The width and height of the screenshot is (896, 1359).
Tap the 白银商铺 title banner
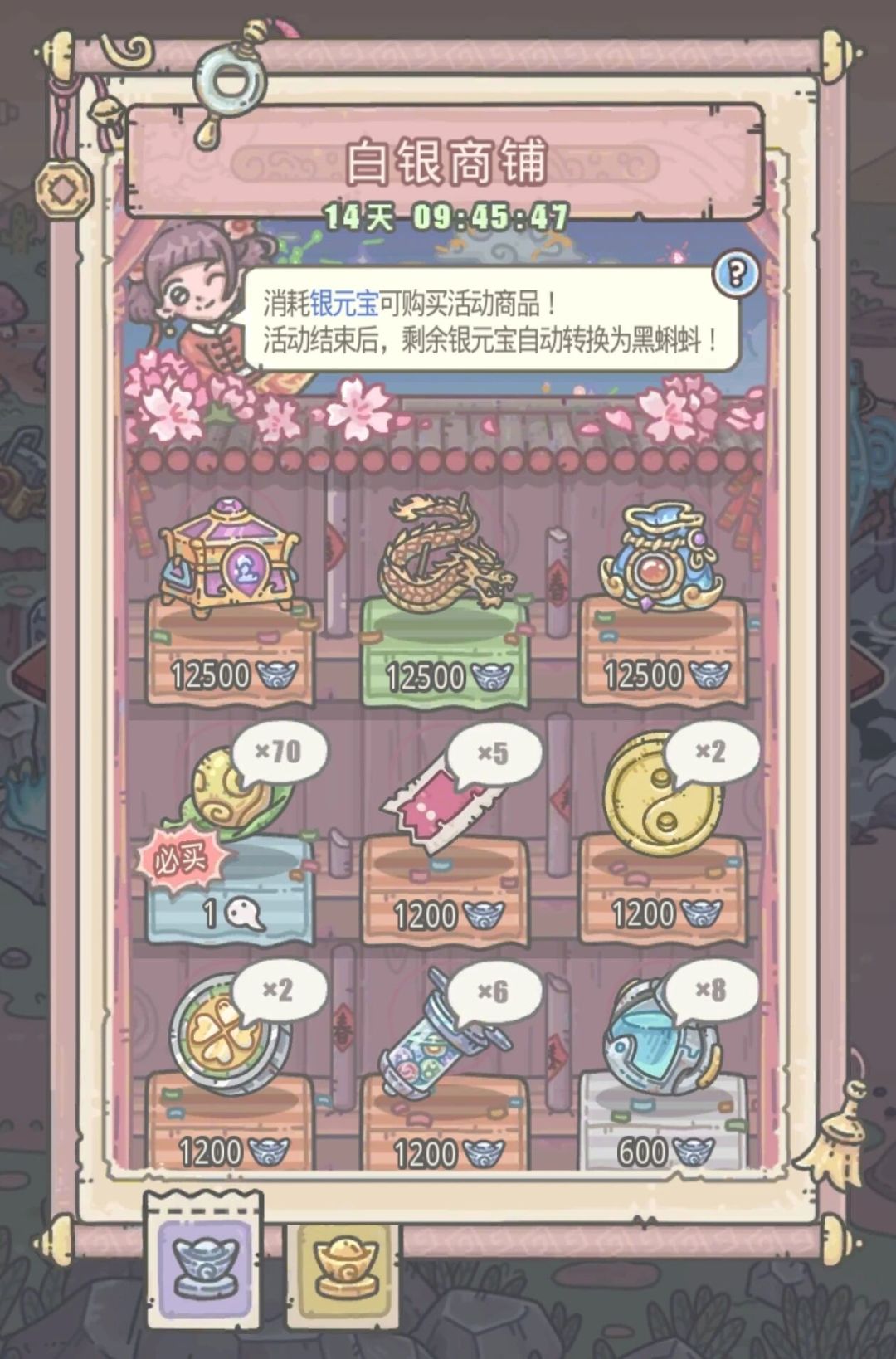point(448,163)
